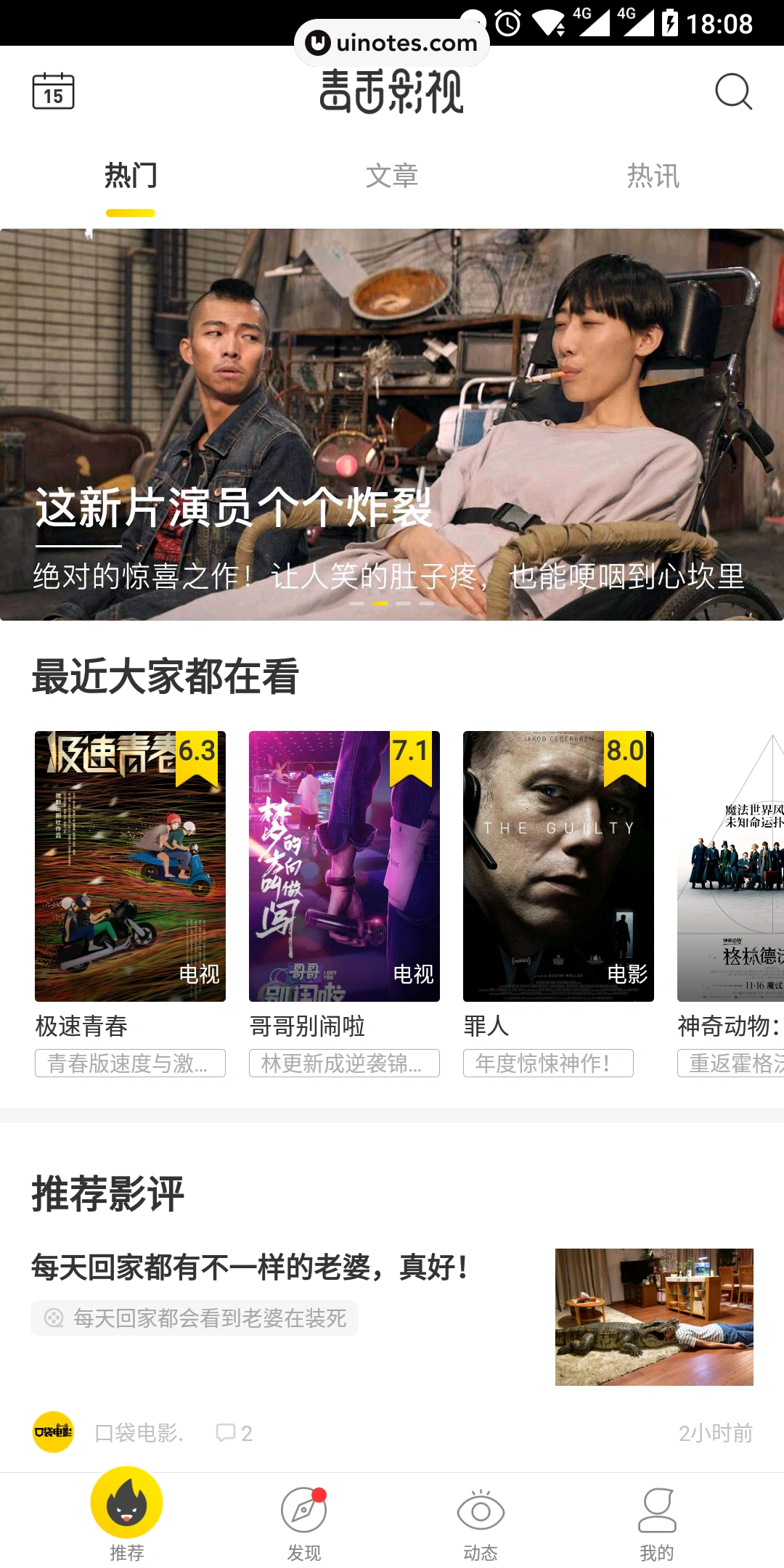The width and height of the screenshot is (784, 1568).
Task: Switch to the 文章 tab
Action: coord(392,176)
